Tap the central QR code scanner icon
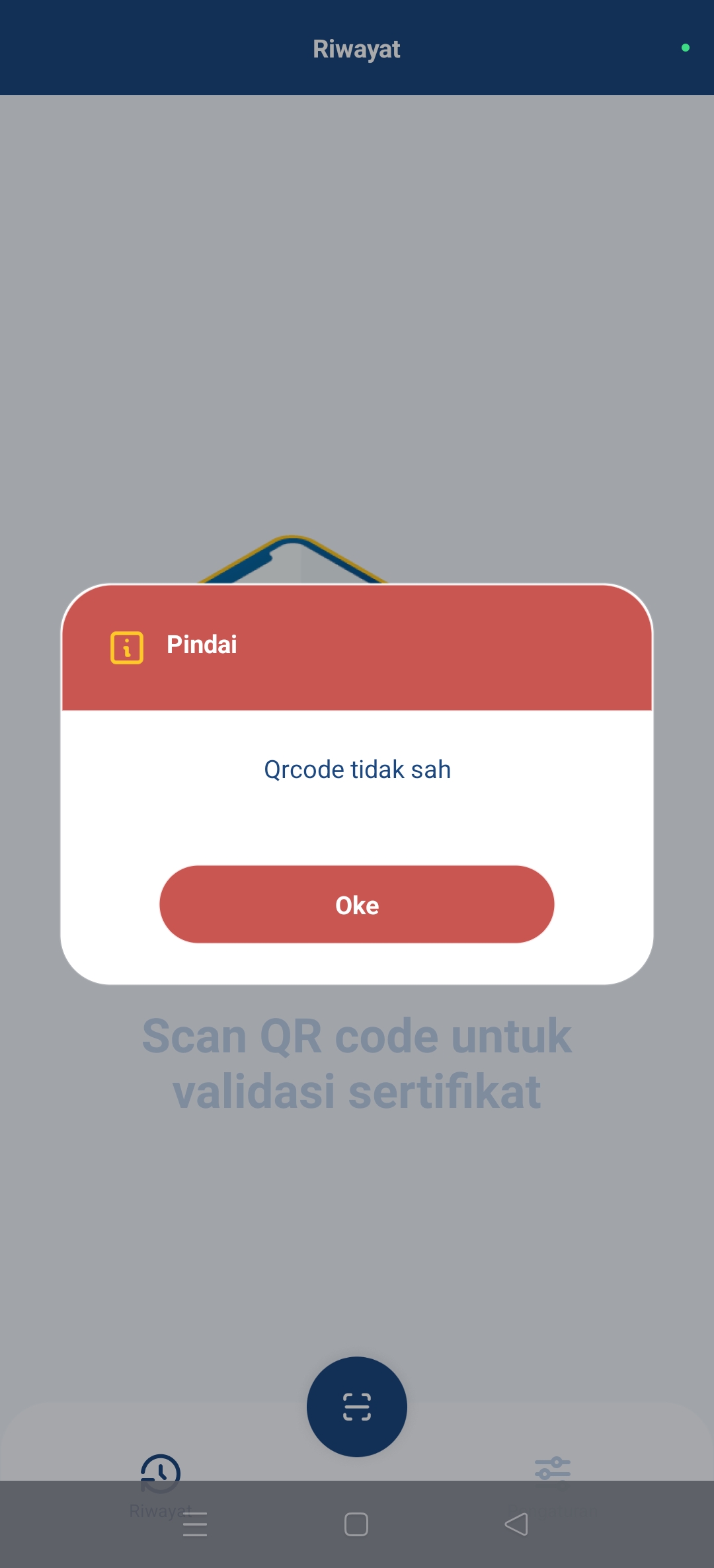714x1568 pixels. tap(356, 1407)
